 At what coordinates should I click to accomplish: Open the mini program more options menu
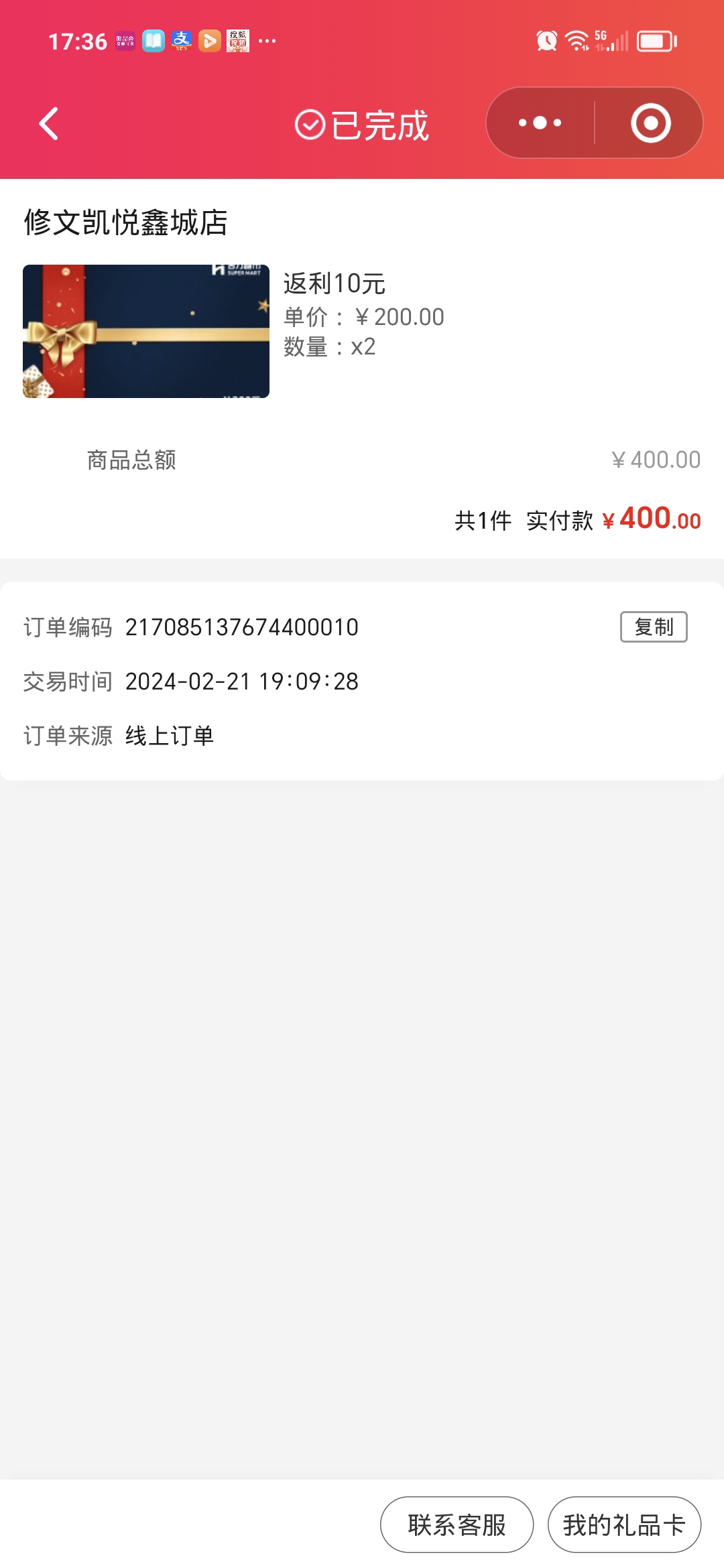540,123
